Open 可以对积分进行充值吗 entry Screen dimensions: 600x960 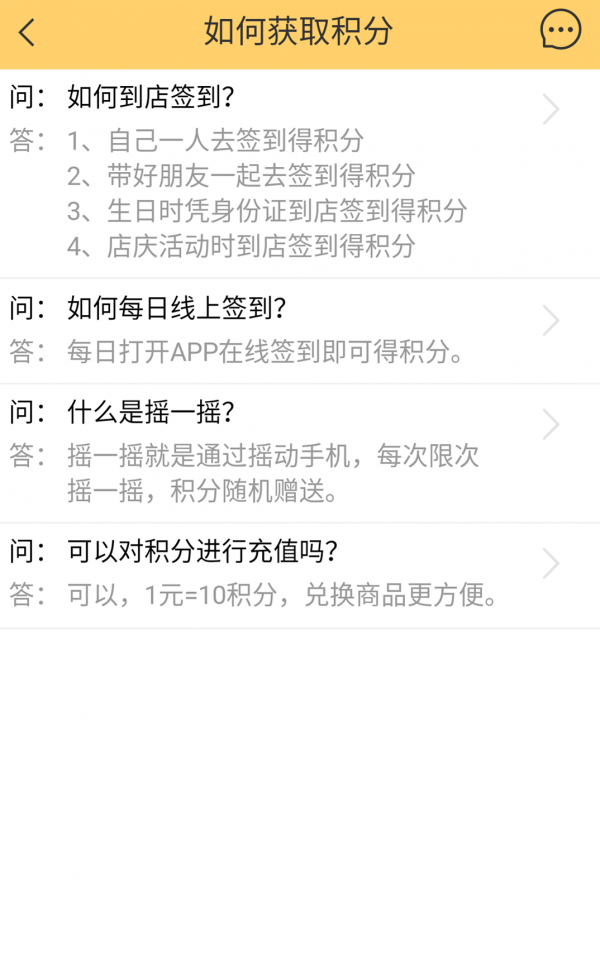pos(202,552)
